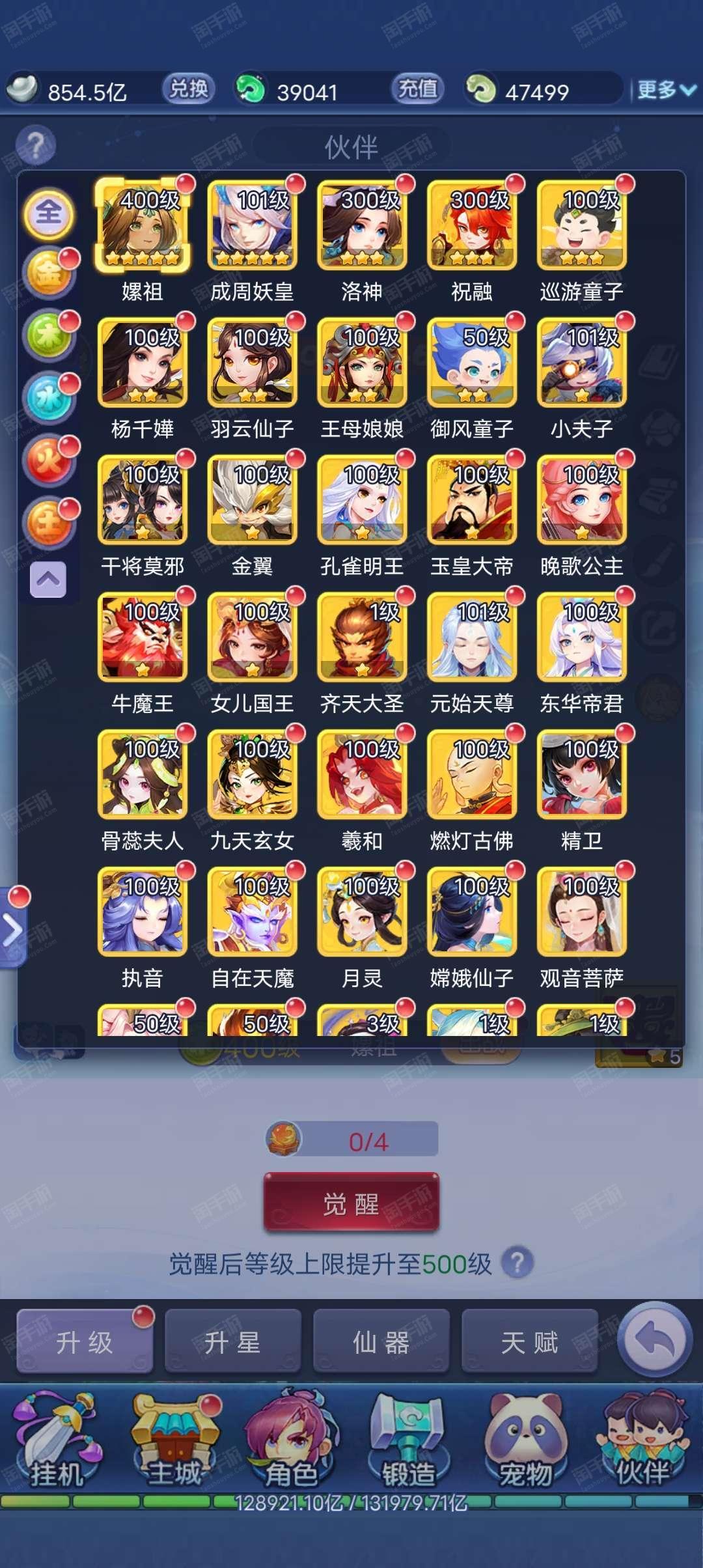Switch to the 升星 tab
703x1568 pixels.
click(x=233, y=1342)
